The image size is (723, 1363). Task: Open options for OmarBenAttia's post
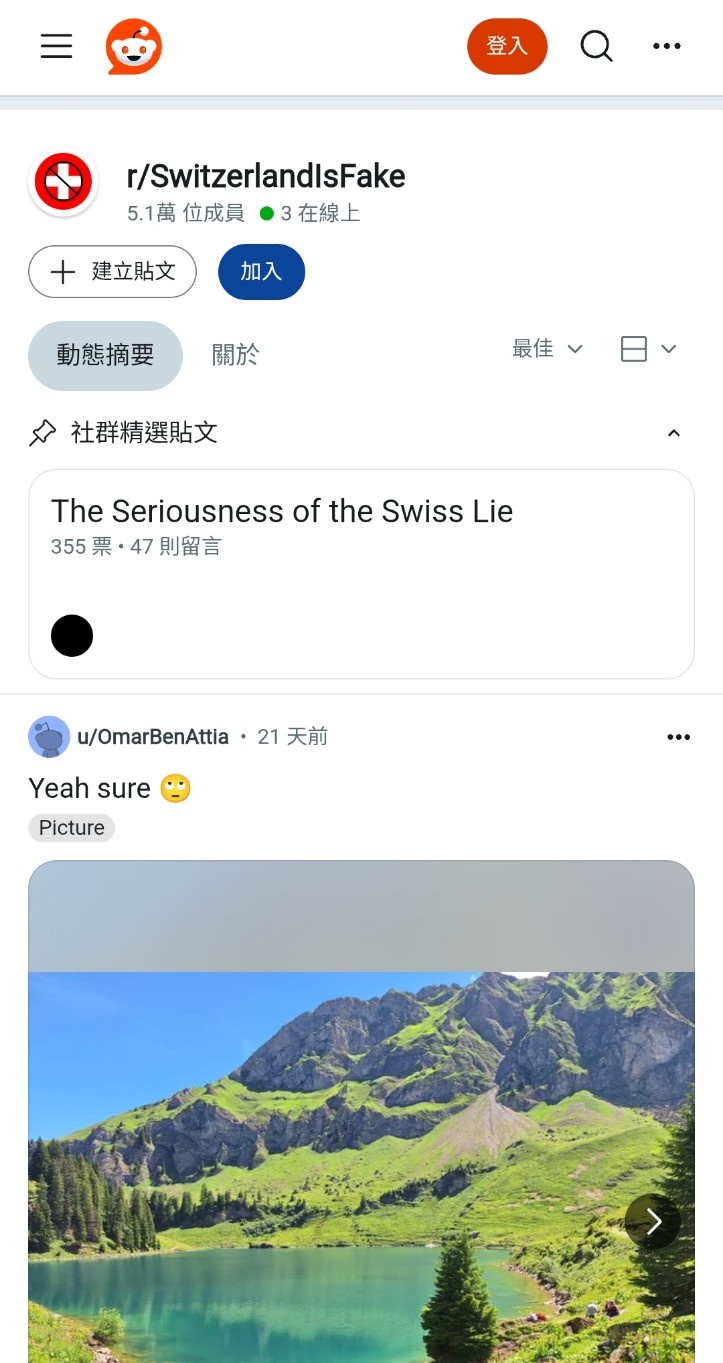pos(678,737)
